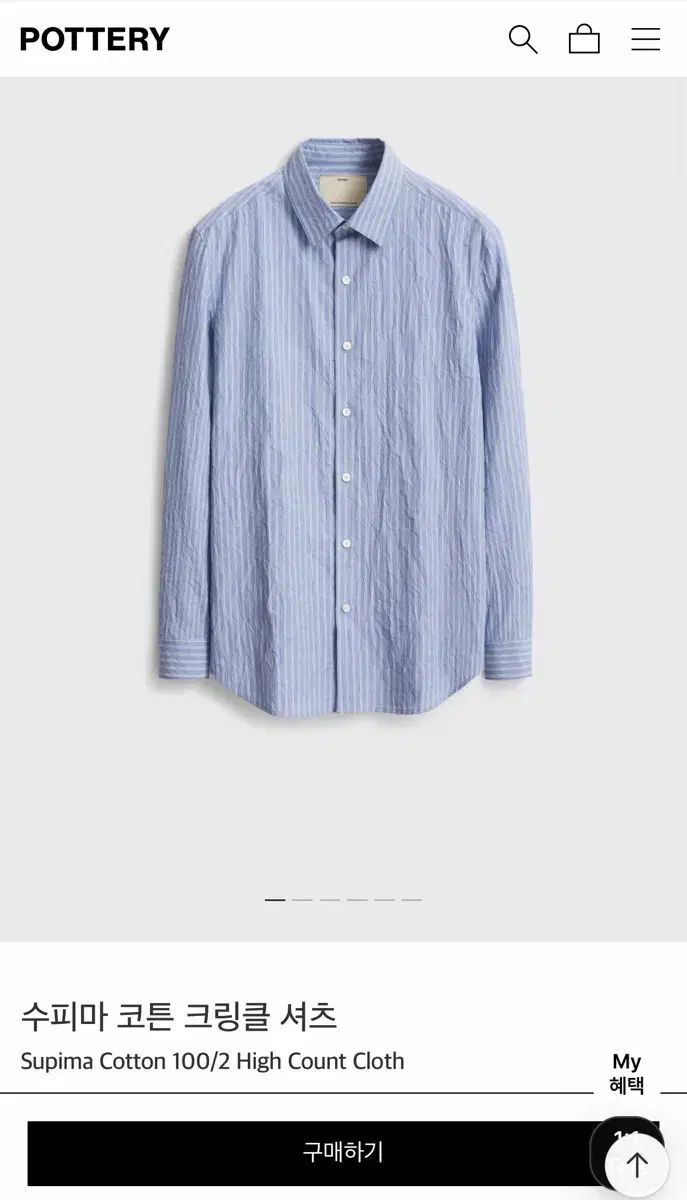Open the hamburger menu

[x=645, y=39]
